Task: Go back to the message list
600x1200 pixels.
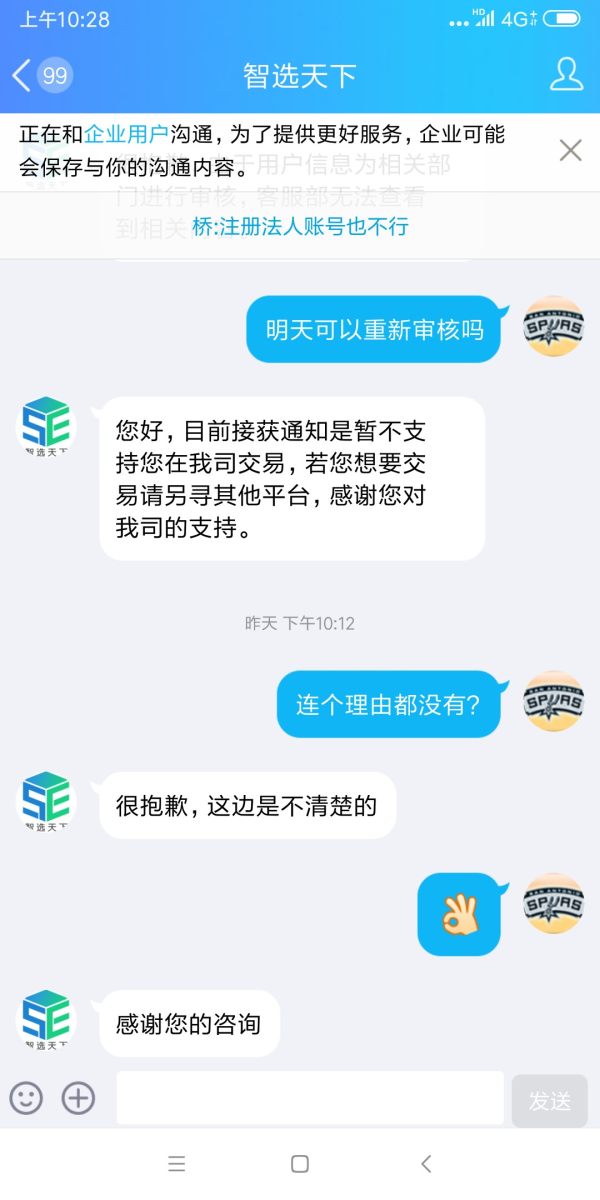Action: (x=40, y=75)
